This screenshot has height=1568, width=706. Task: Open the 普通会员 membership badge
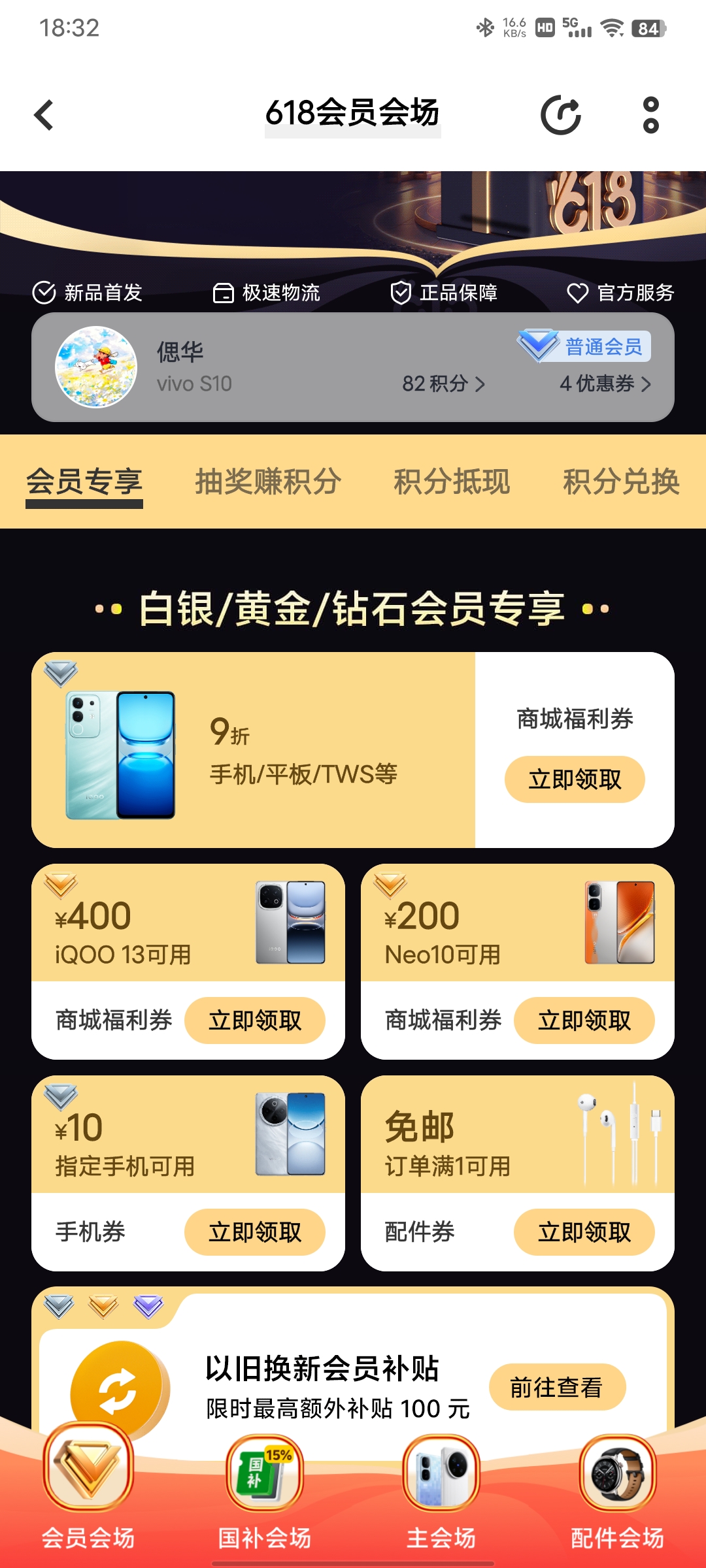[x=586, y=346]
